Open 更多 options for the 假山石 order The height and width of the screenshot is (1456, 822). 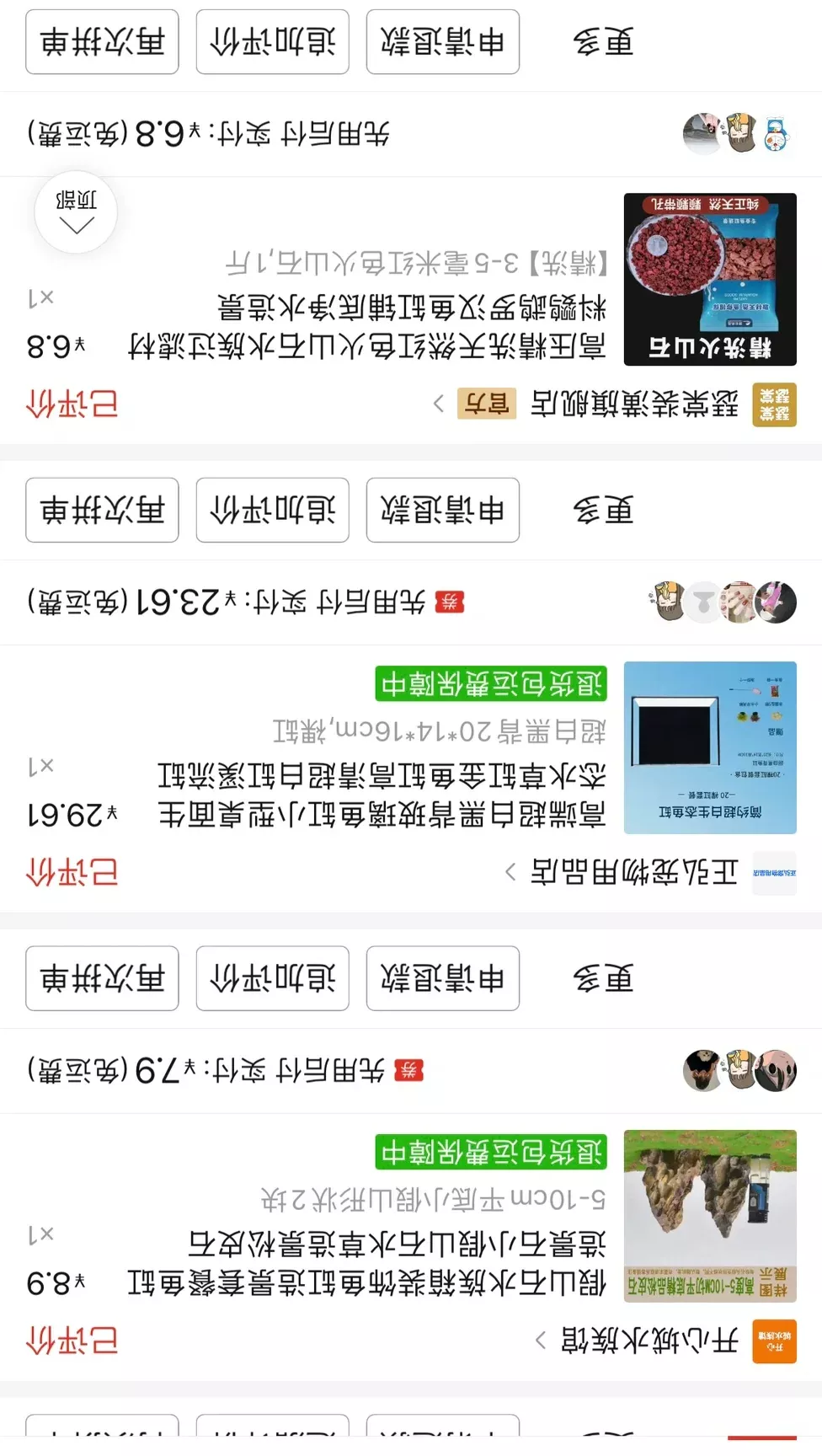603,978
